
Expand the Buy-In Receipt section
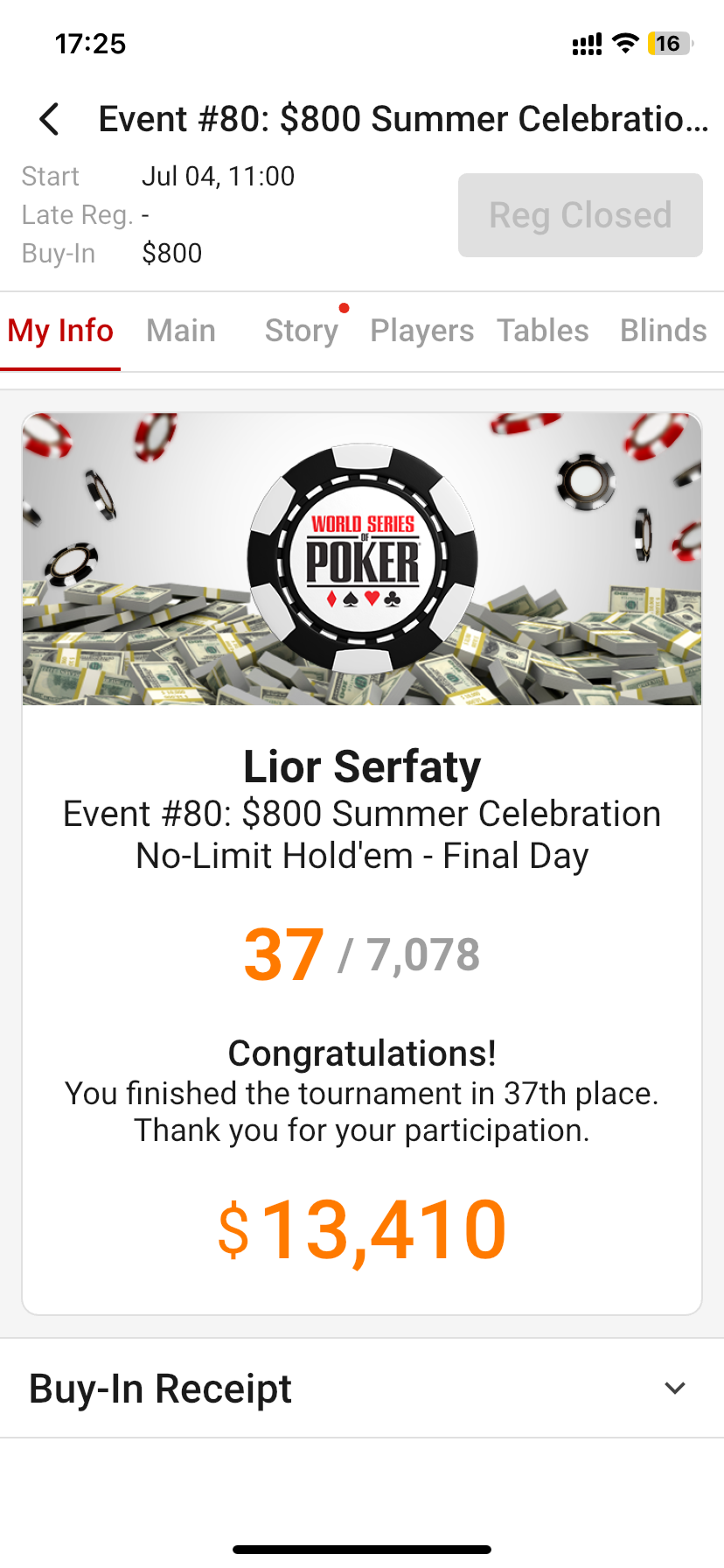pos(674,1389)
